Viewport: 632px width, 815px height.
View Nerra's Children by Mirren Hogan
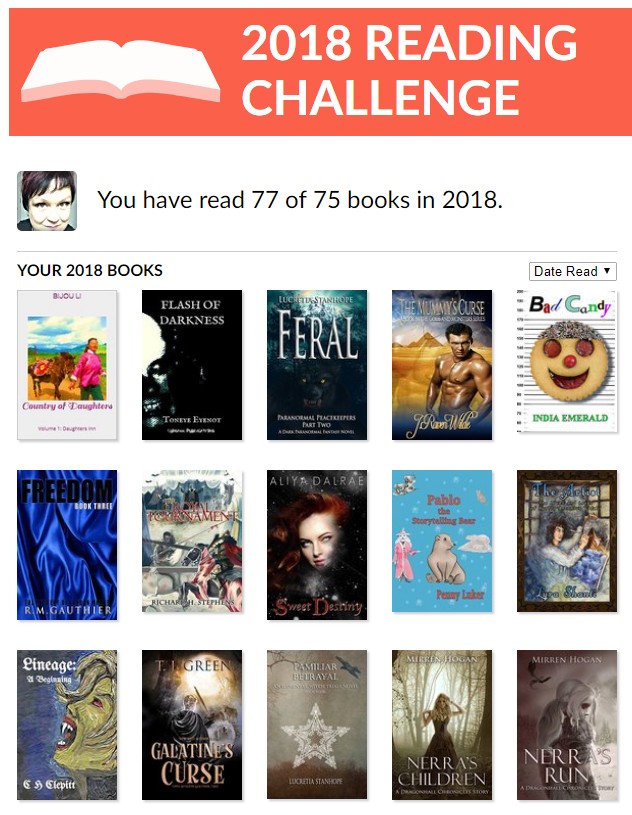point(442,725)
